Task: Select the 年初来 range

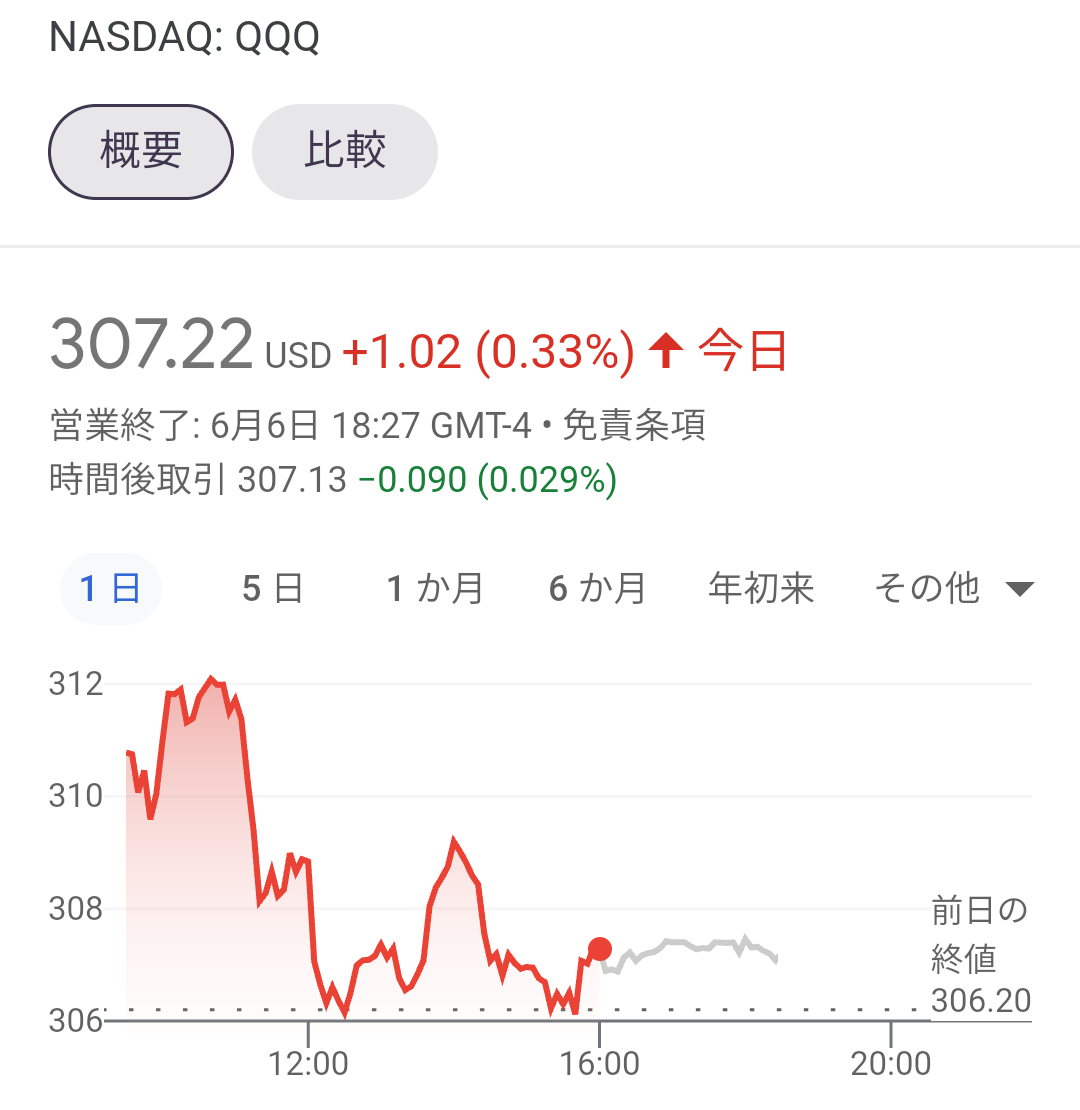Action: [761, 589]
